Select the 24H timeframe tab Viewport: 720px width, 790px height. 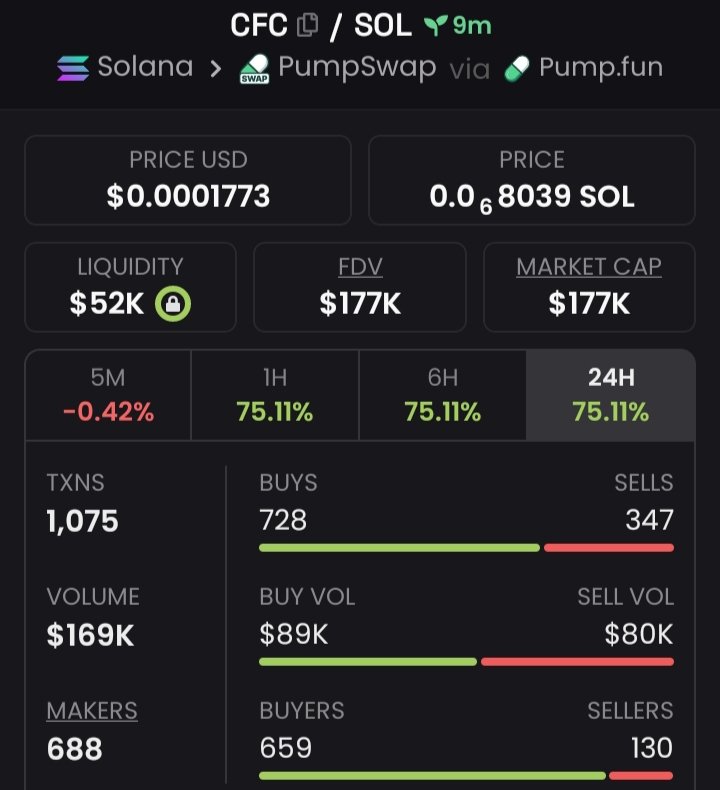pyautogui.click(x=610, y=395)
